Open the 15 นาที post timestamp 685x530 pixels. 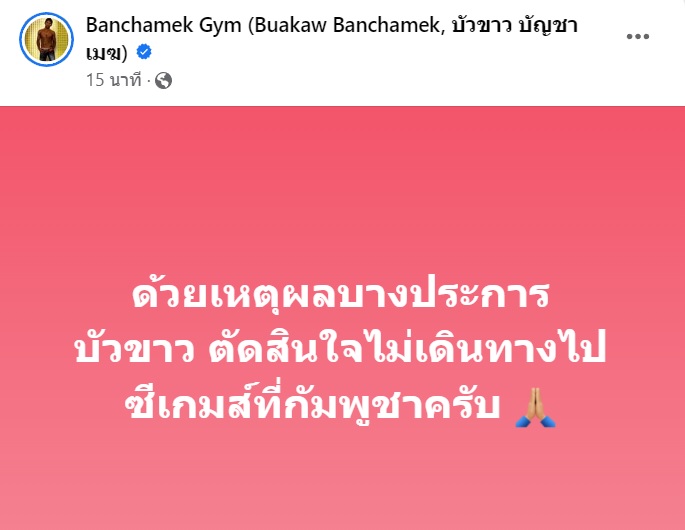114,80
